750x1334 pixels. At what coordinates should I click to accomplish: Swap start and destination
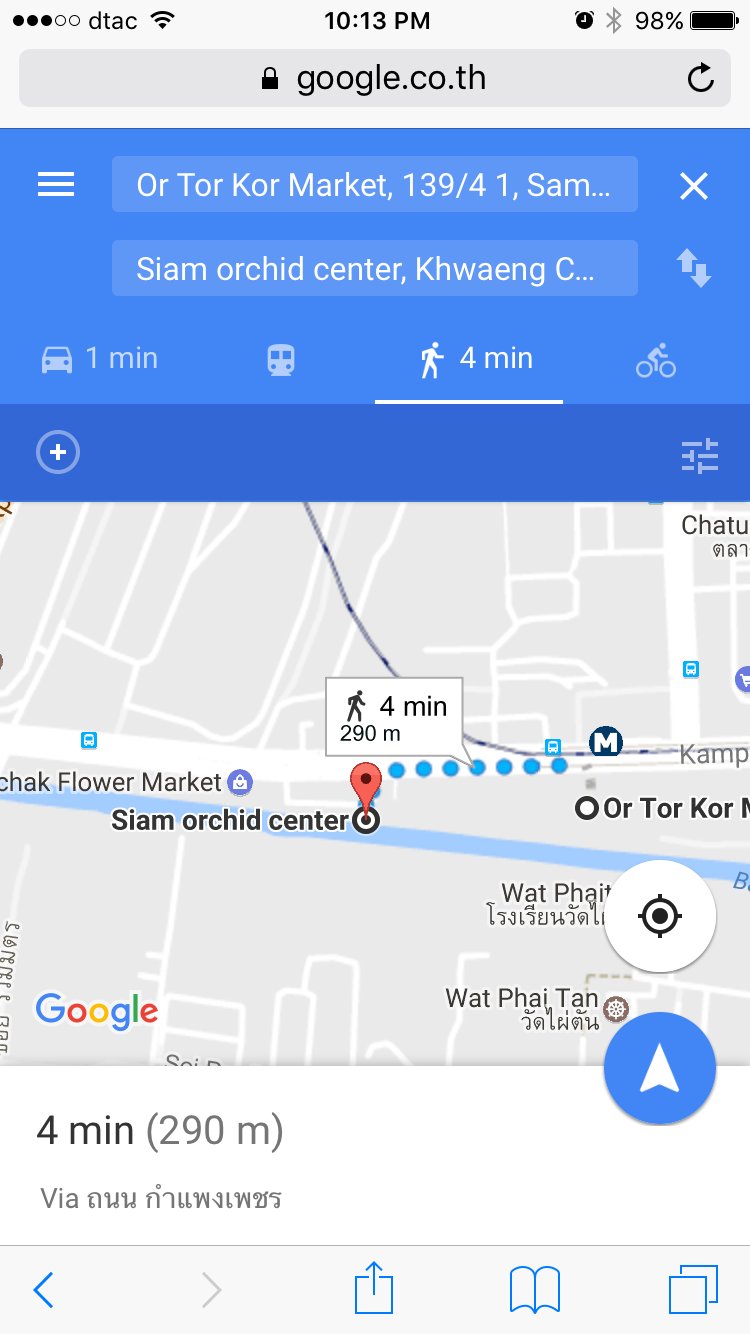tap(693, 269)
